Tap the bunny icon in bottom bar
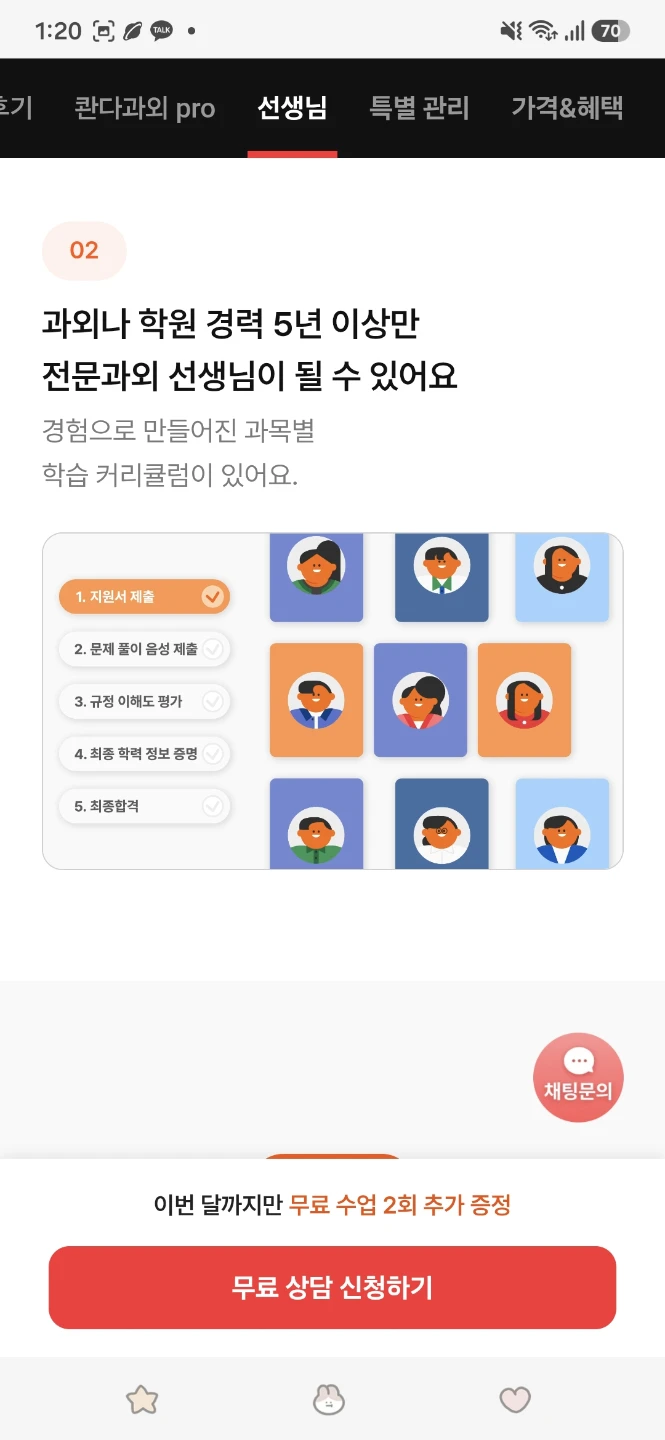This screenshot has width=665, height=1440. (329, 1400)
